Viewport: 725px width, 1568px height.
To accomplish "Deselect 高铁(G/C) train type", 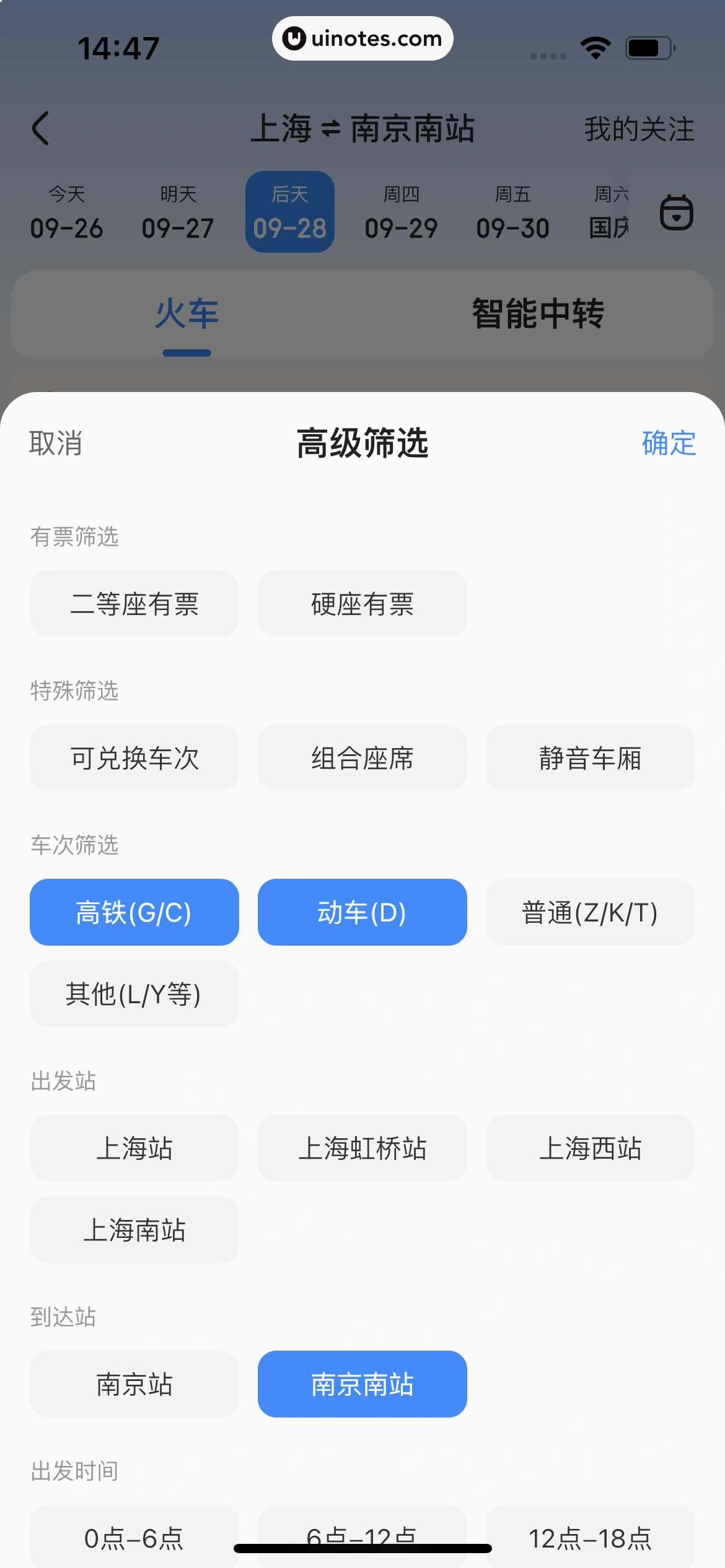I will coord(134,912).
